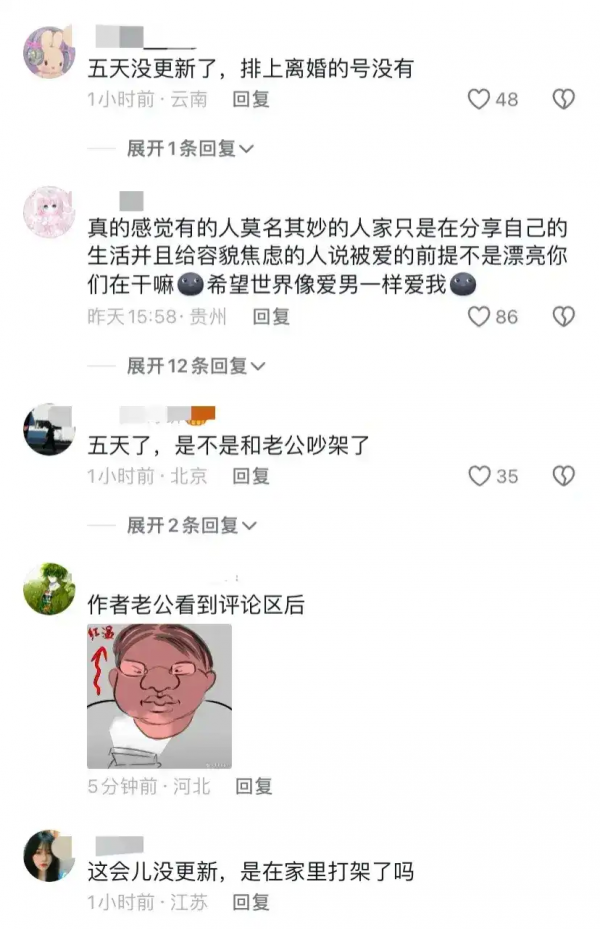Reply to the 河北 comment
This screenshot has width=600, height=929.
pyautogui.click(x=254, y=786)
